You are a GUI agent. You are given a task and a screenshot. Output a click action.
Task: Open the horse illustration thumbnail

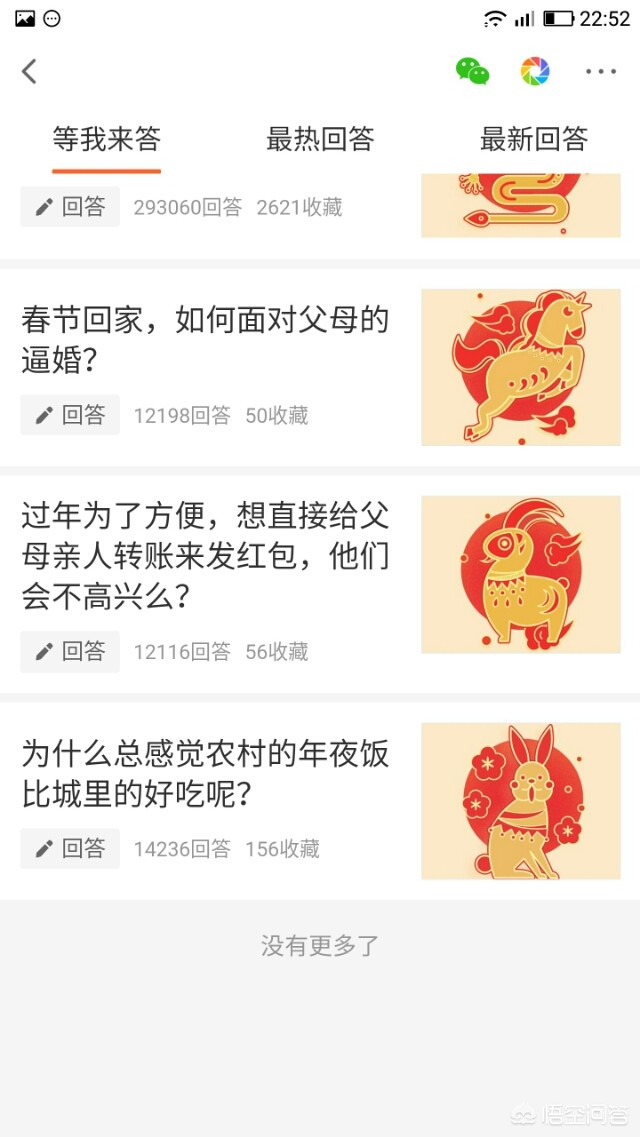point(520,367)
